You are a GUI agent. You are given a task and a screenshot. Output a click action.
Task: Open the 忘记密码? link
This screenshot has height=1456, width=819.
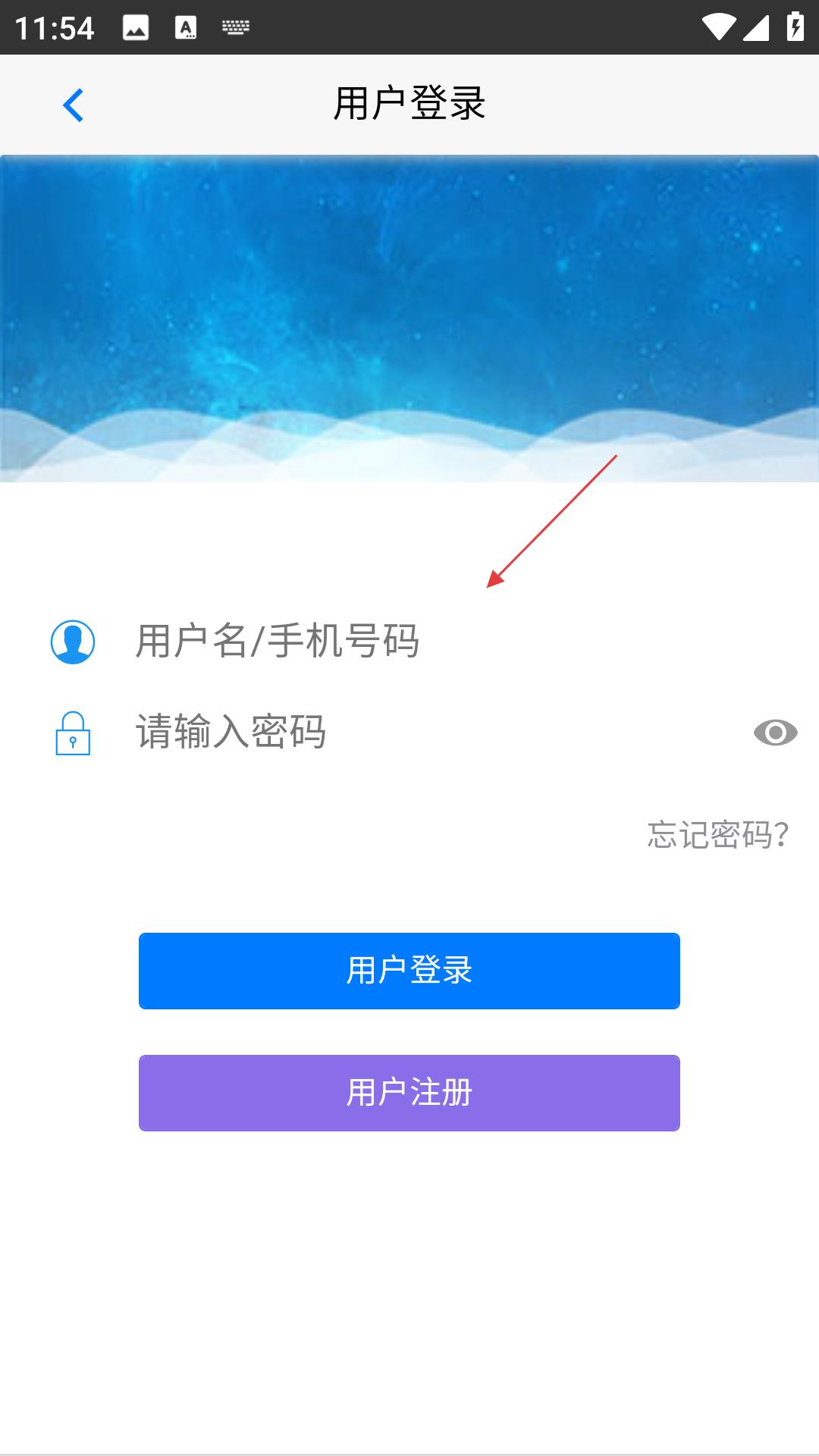(718, 835)
